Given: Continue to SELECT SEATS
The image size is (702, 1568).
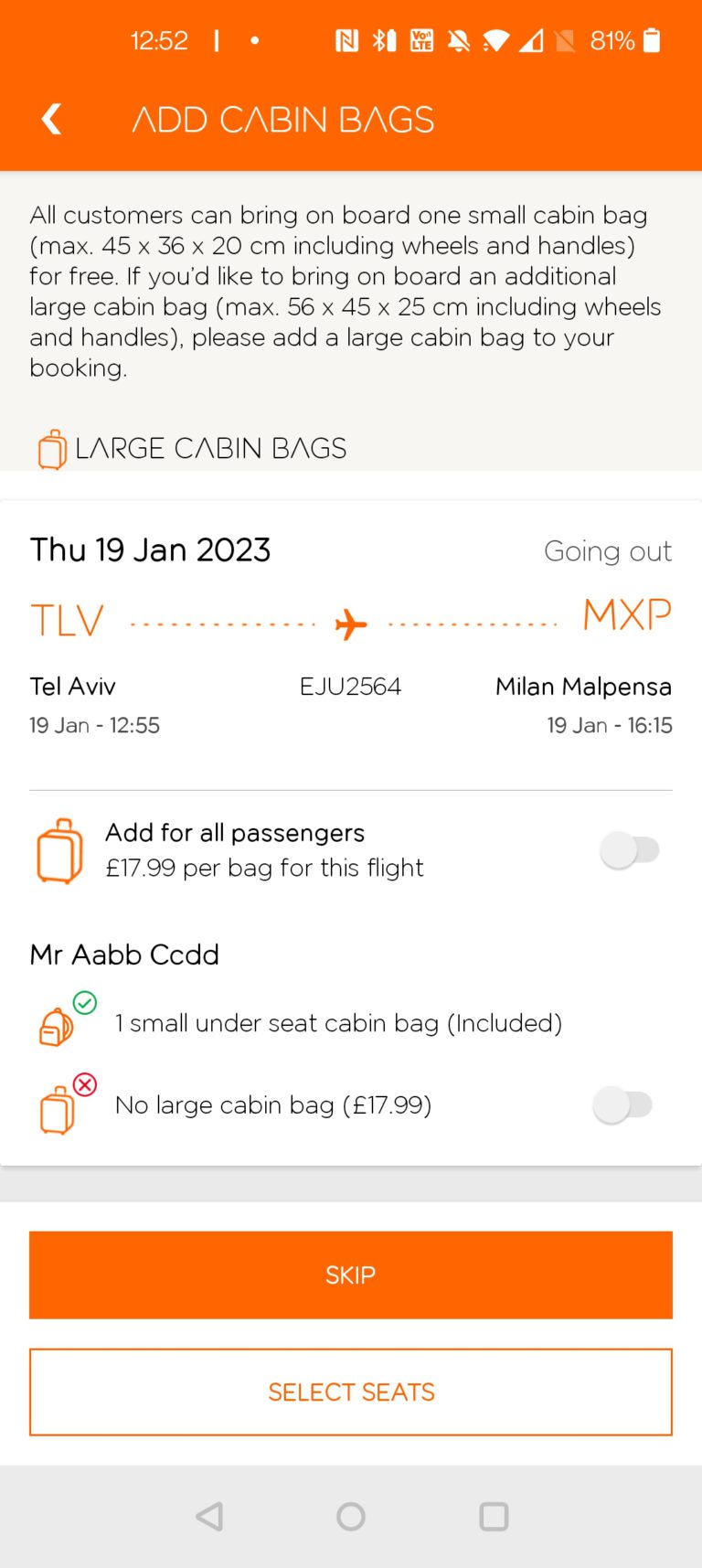Looking at the screenshot, I should [x=351, y=1392].
